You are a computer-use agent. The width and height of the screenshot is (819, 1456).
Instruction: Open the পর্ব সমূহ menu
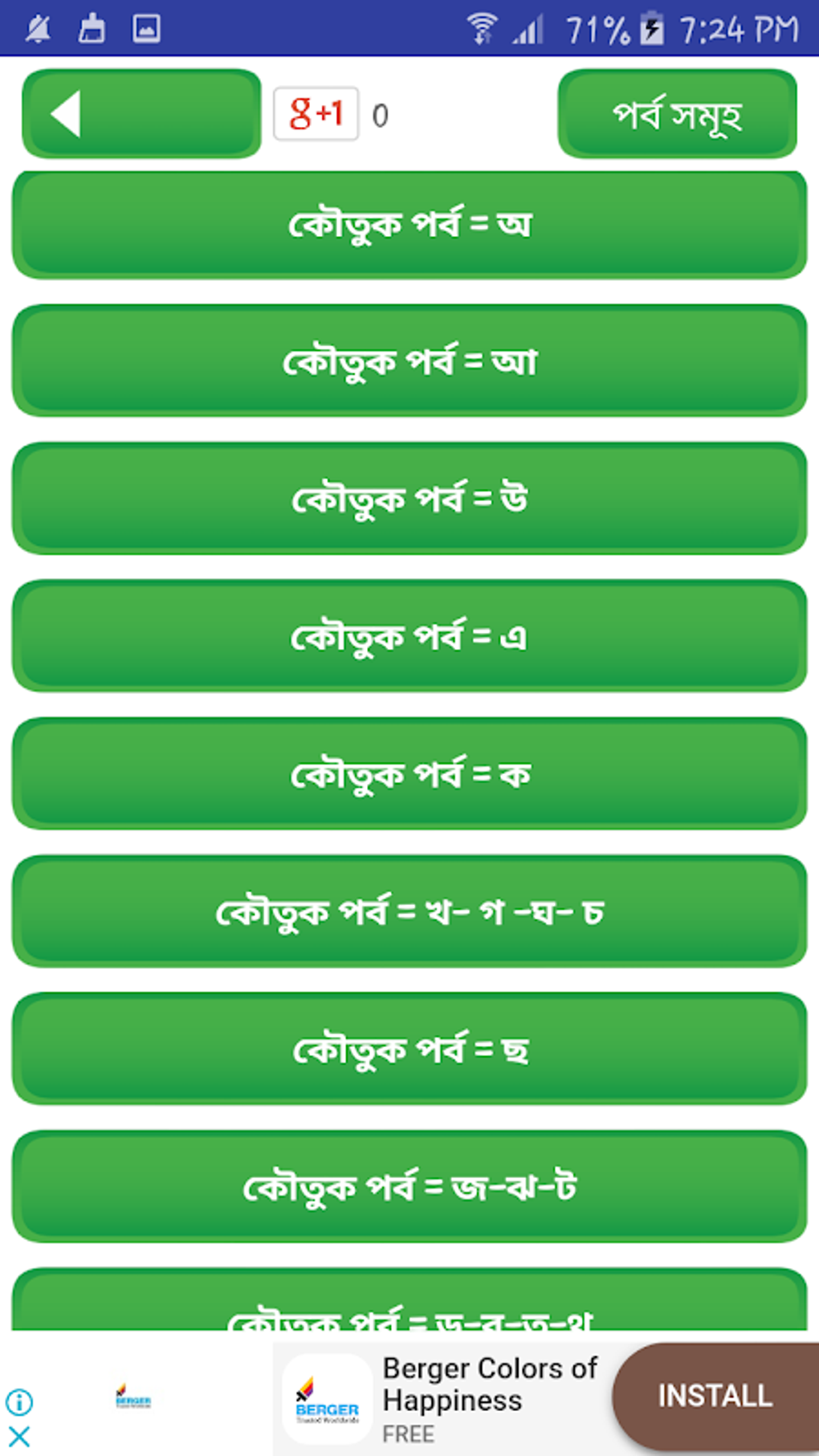pos(677,112)
